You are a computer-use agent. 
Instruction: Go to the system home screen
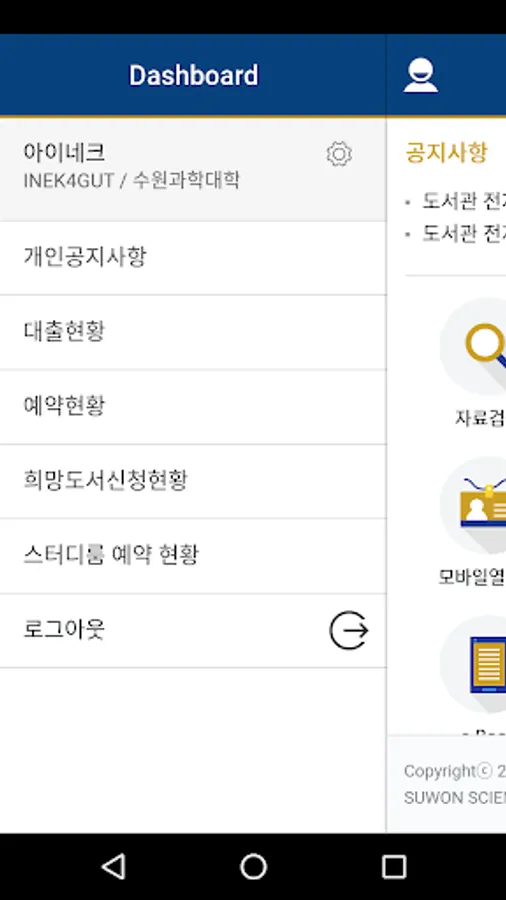point(253,866)
